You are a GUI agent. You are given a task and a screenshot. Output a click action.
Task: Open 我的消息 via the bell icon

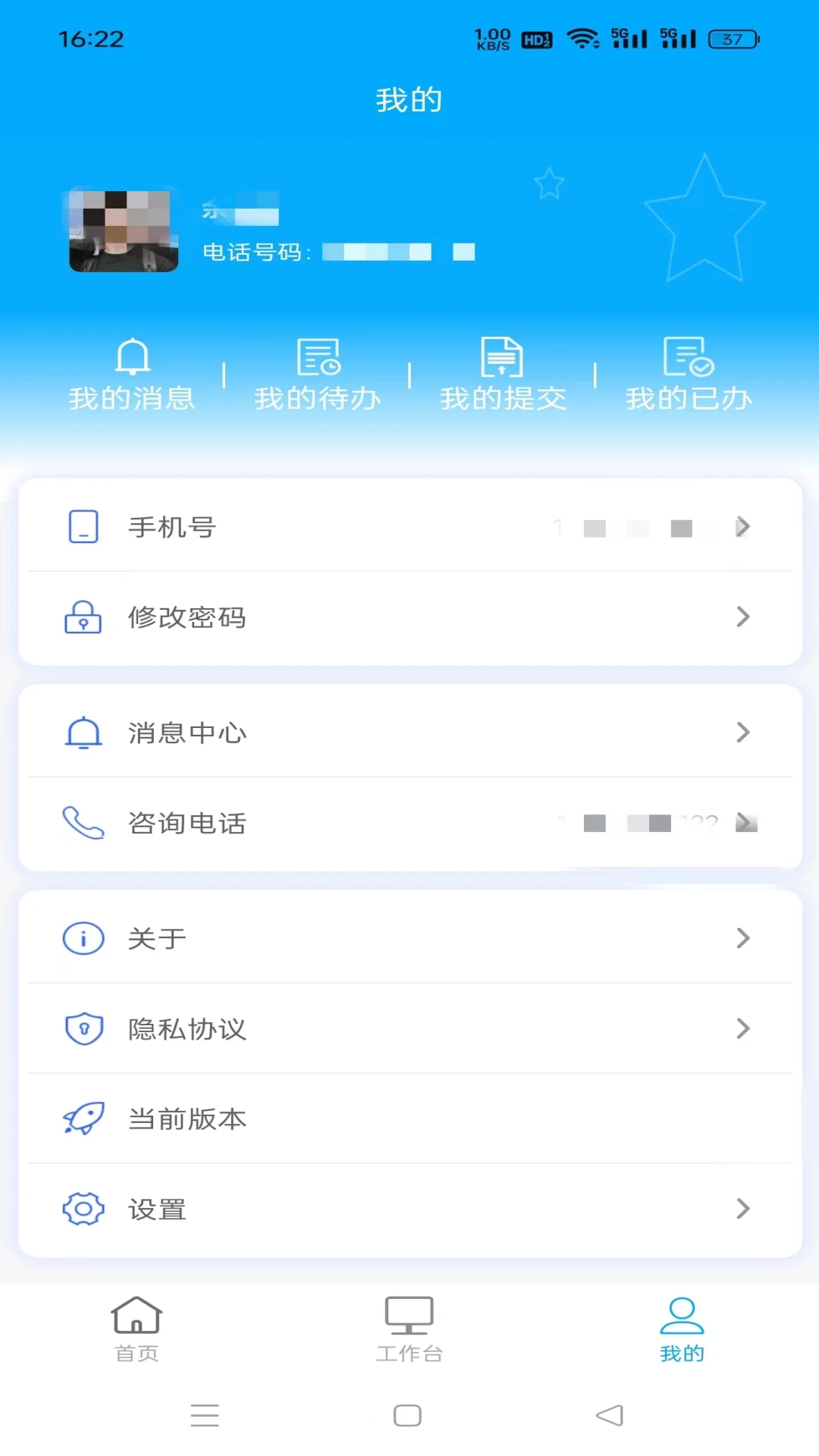click(x=133, y=356)
